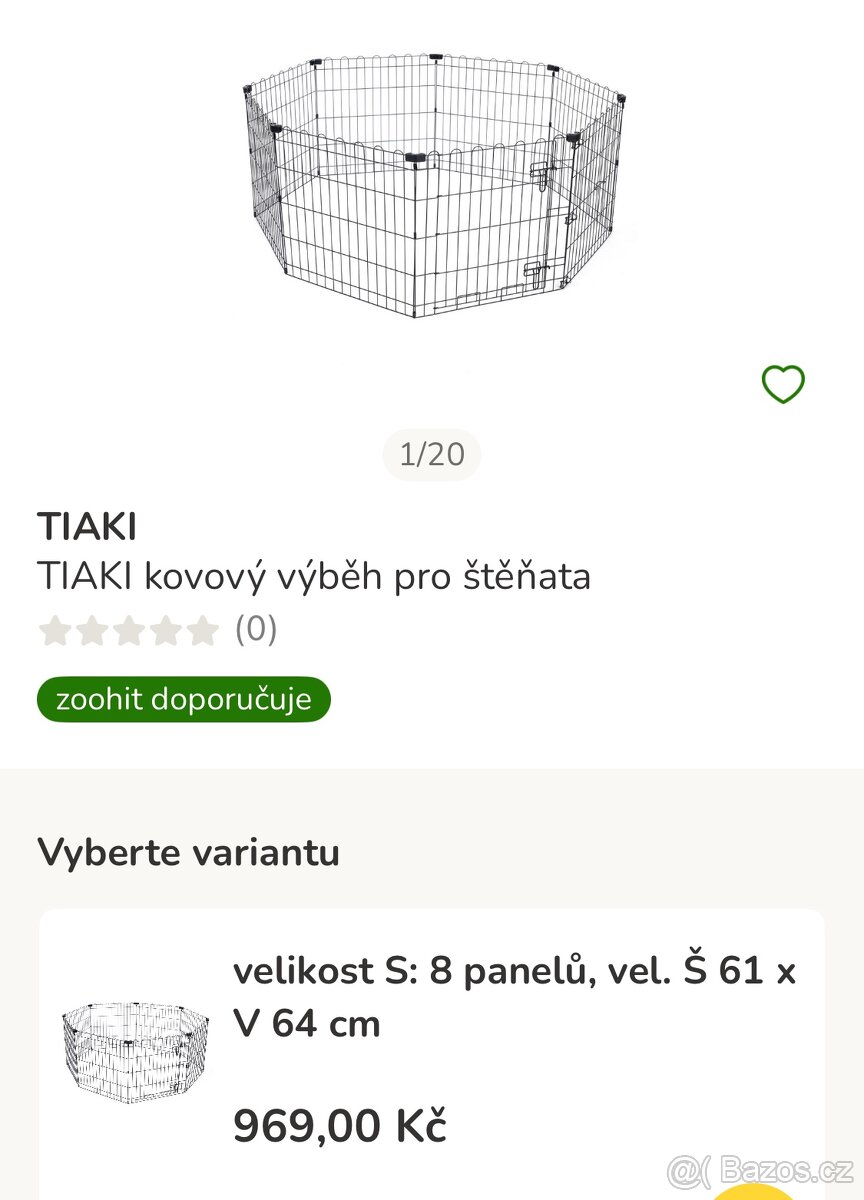Choose the 8 panelů variant card
Screen dimensions: 864x1200
pos(430,1020)
